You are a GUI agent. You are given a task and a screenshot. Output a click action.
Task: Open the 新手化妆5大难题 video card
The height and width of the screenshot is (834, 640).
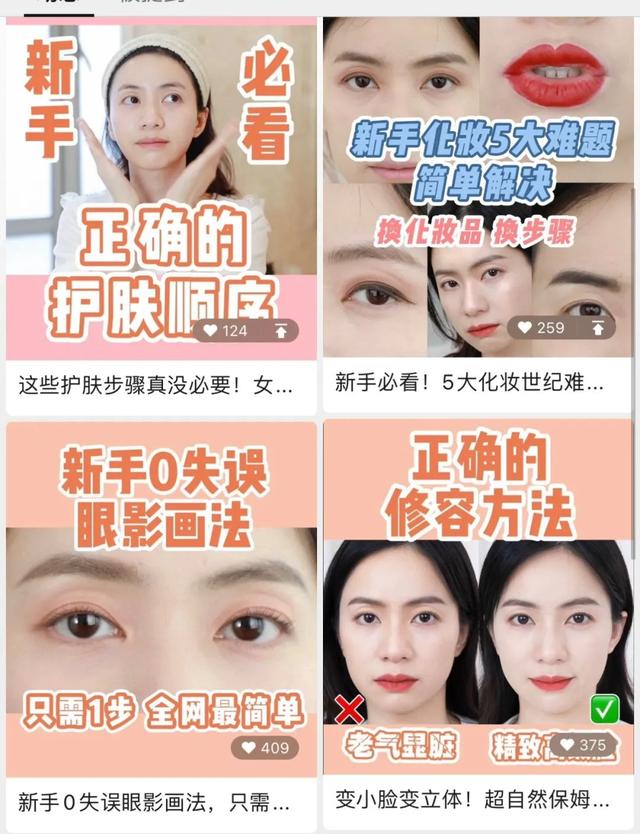(478, 190)
